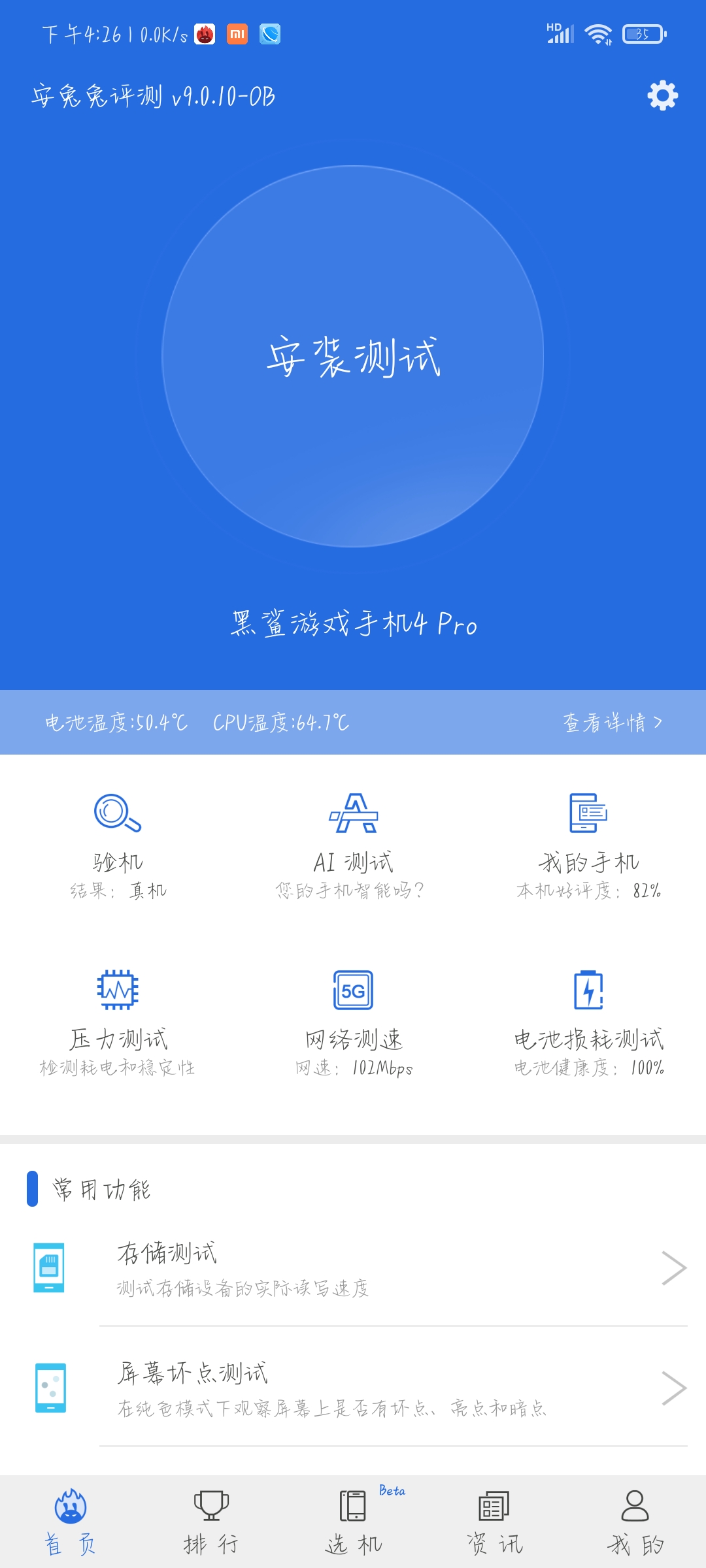Open the 存储测试 storage test row

pyautogui.click(x=353, y=1267)
